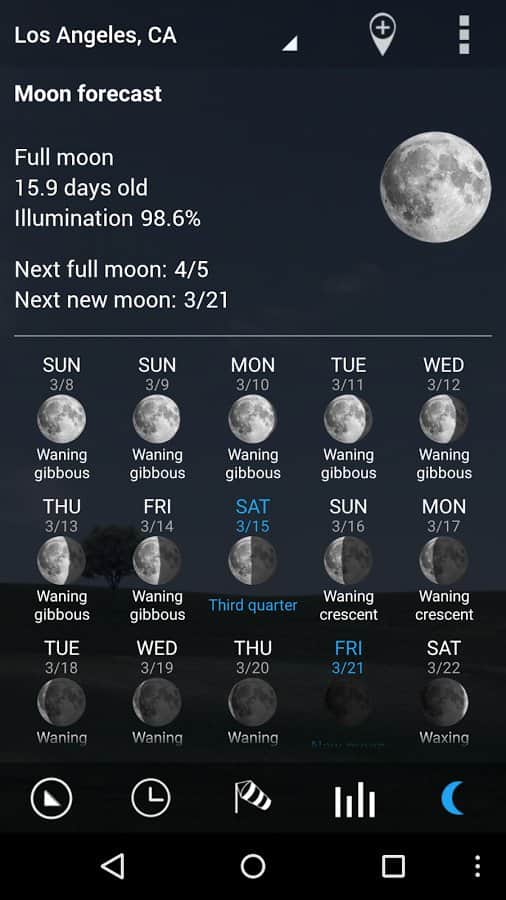The height and width of the screenshot is (900, 506).
Task: Select the moon forecast tab
Action: [453, 798]
